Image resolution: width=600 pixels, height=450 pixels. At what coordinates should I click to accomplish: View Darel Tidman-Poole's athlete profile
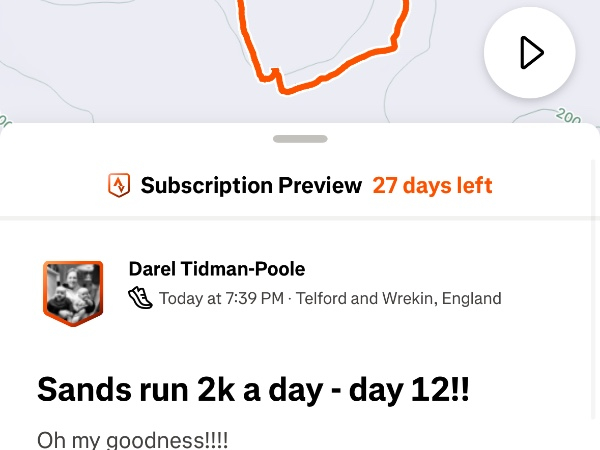coord(217,269)
